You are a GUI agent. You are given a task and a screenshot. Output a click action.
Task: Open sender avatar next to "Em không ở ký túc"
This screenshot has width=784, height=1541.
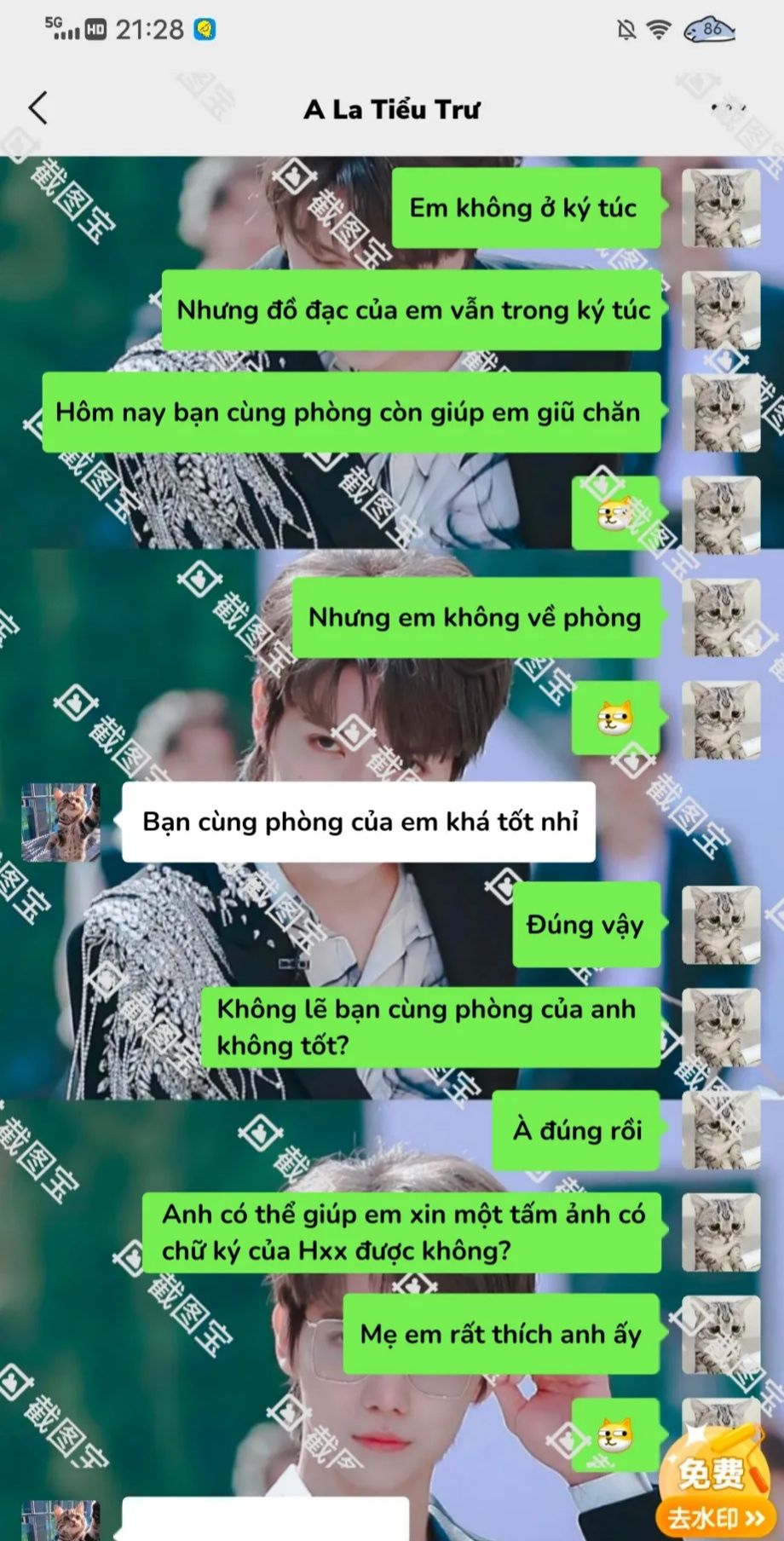coord(721,208)
